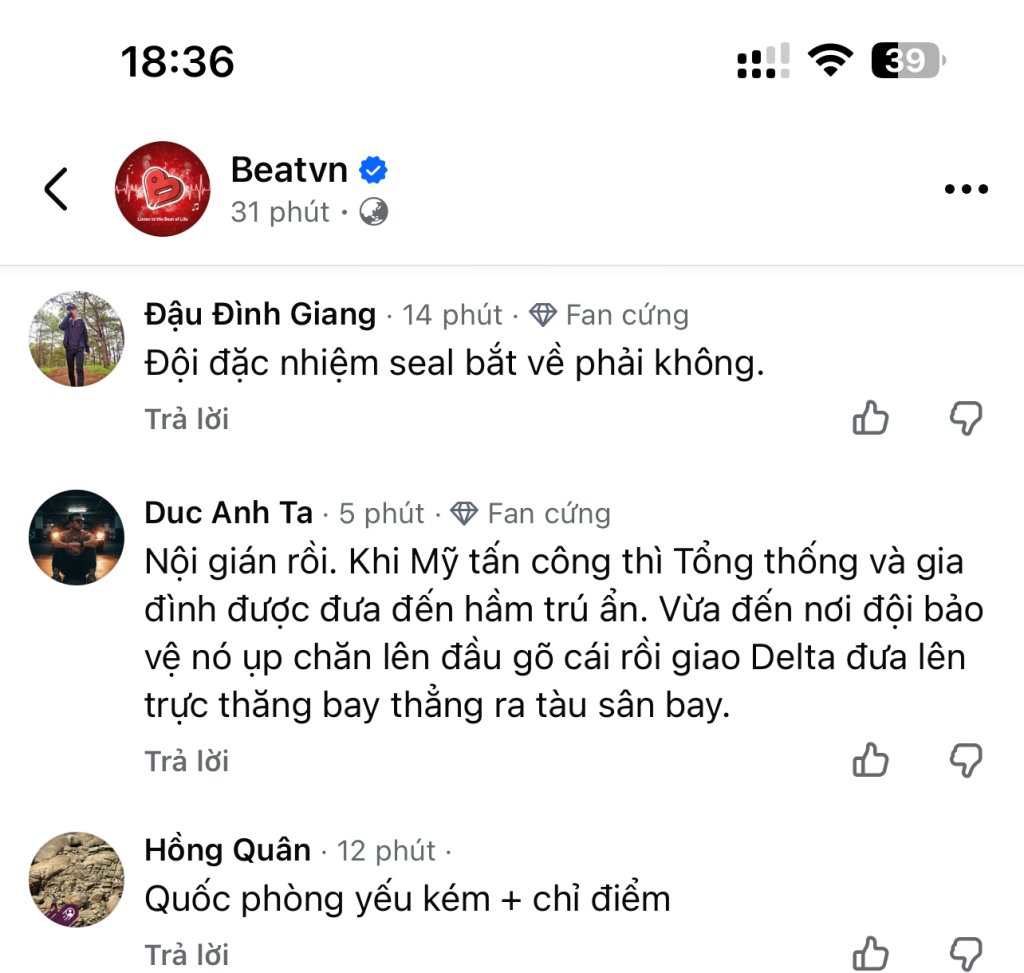Reply to Hồng Quân's comment
This screenshot has width=1024, height=973.
(187, 954)
